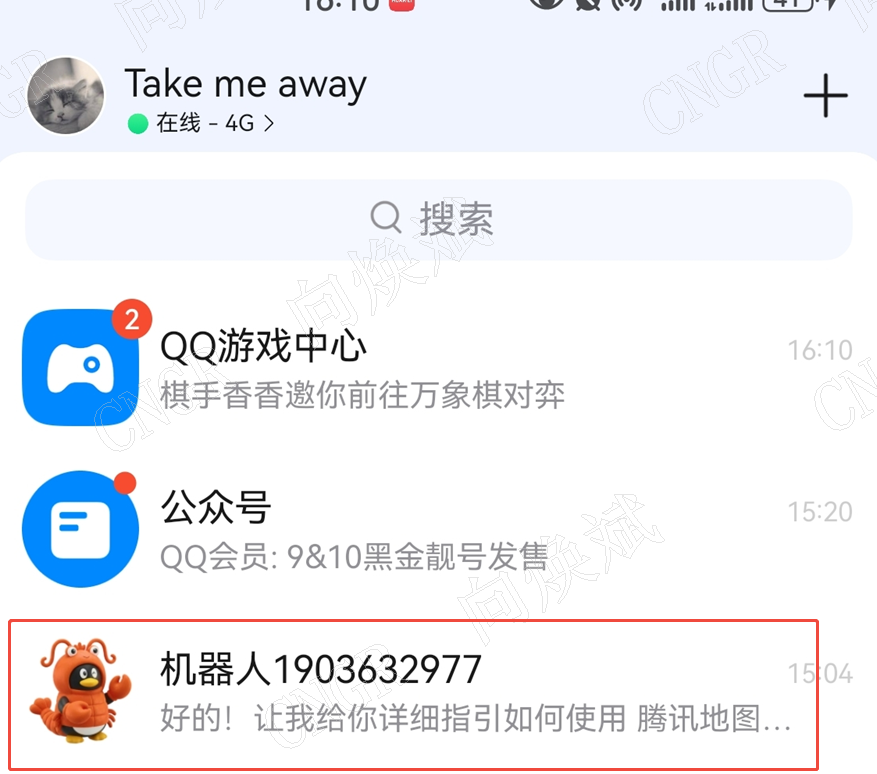Open the profile avatar of Take me away

click(x=67, y=96)
